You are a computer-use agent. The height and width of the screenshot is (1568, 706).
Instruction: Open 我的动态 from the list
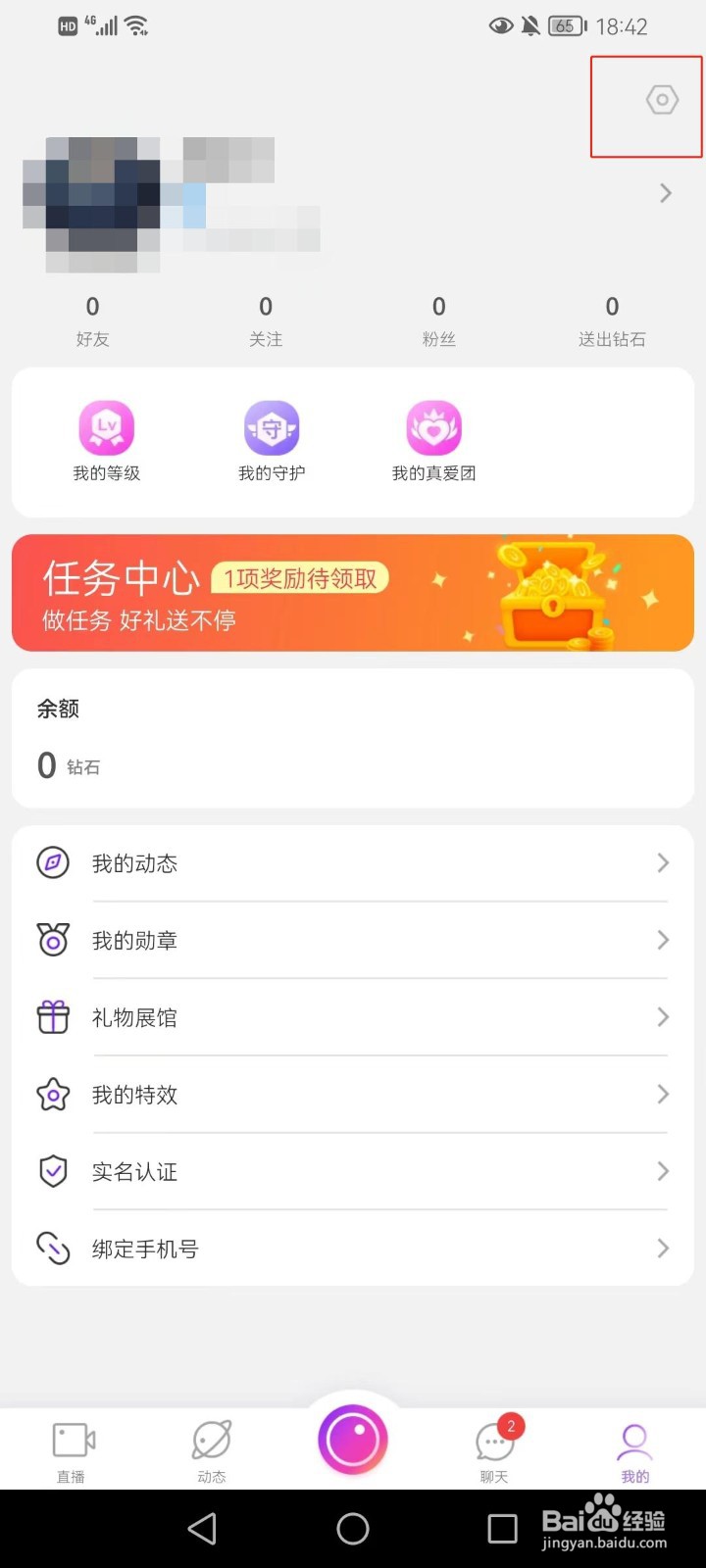point(134,863)
